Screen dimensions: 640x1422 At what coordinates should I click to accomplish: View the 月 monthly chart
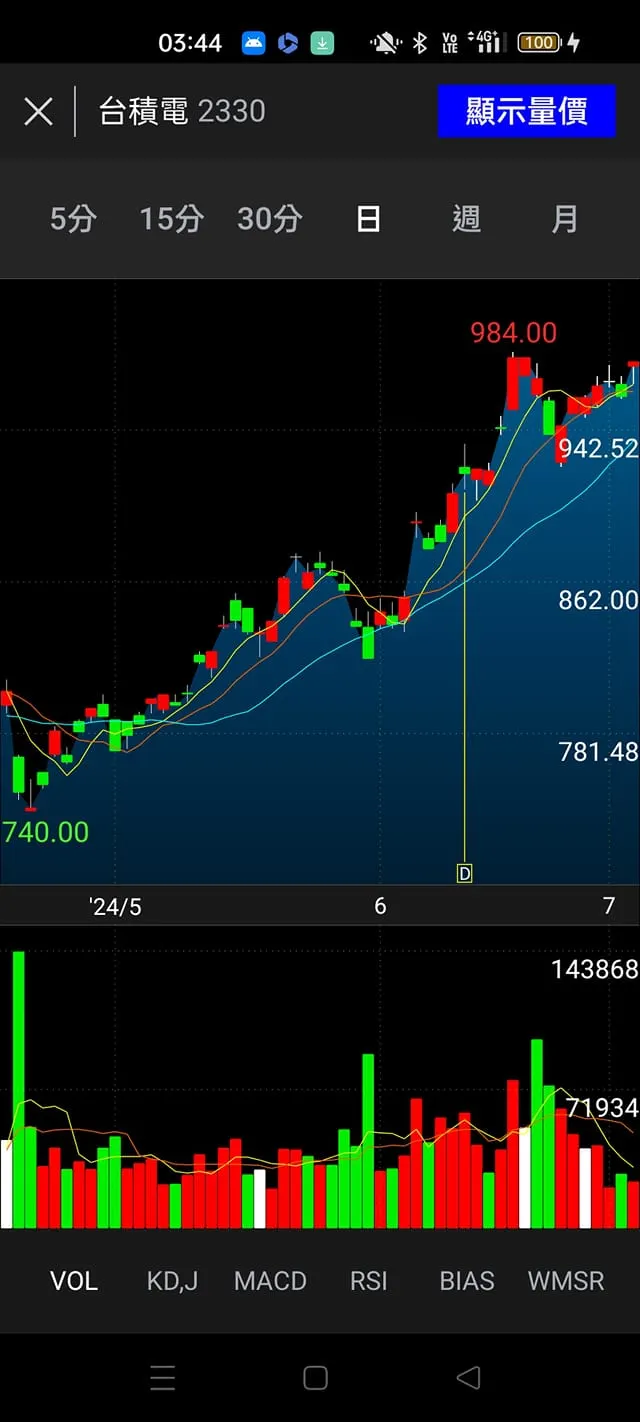[x=565, y=219]
